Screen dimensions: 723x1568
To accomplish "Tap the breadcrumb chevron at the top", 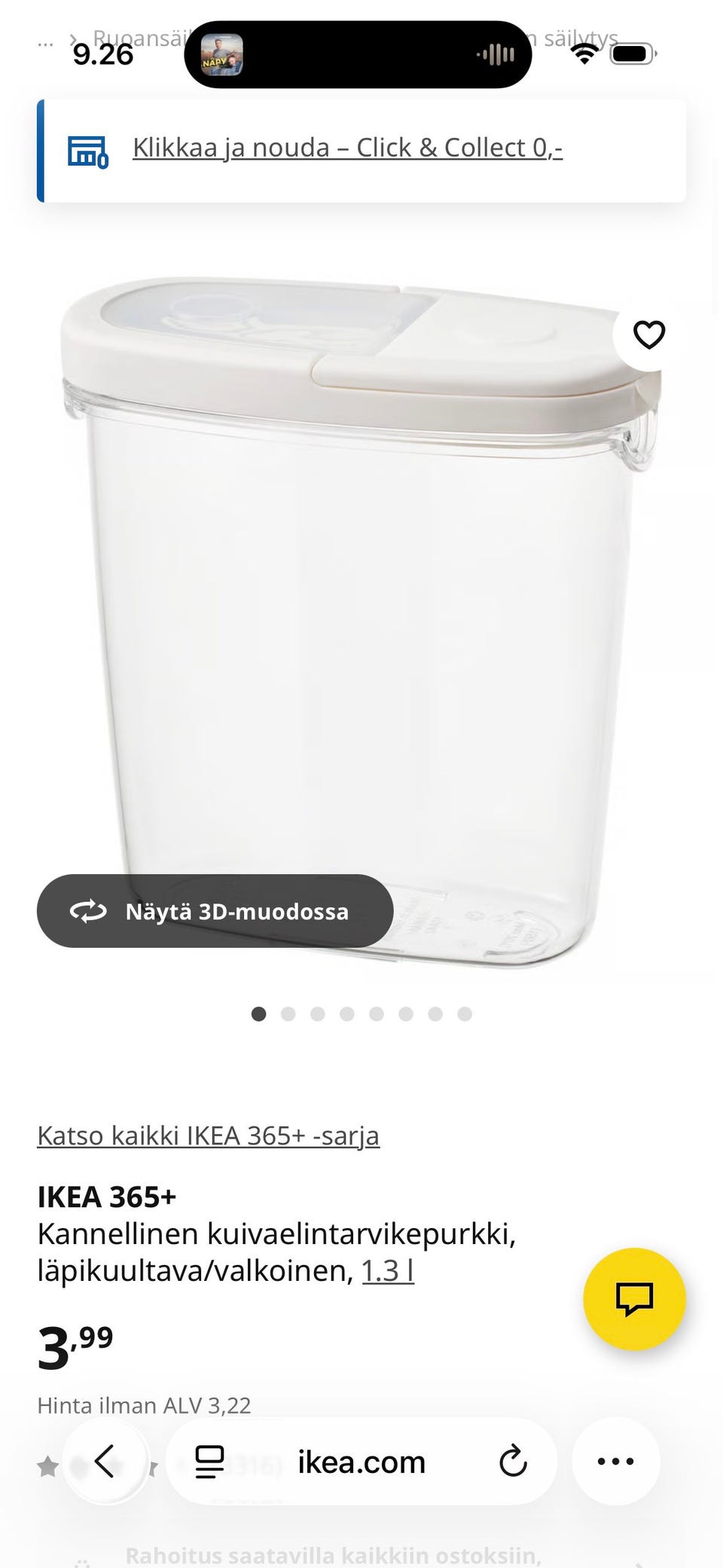I will pos(72,38).
